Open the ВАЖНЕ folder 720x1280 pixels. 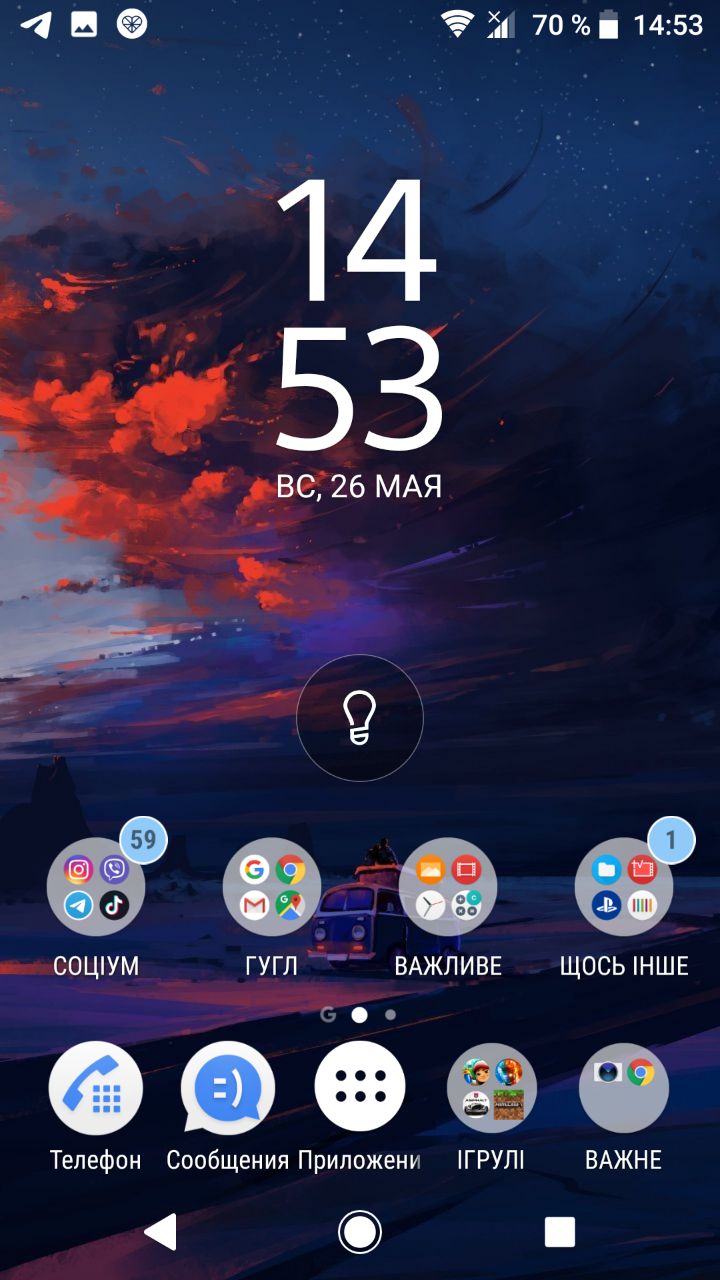point(623,1088)
